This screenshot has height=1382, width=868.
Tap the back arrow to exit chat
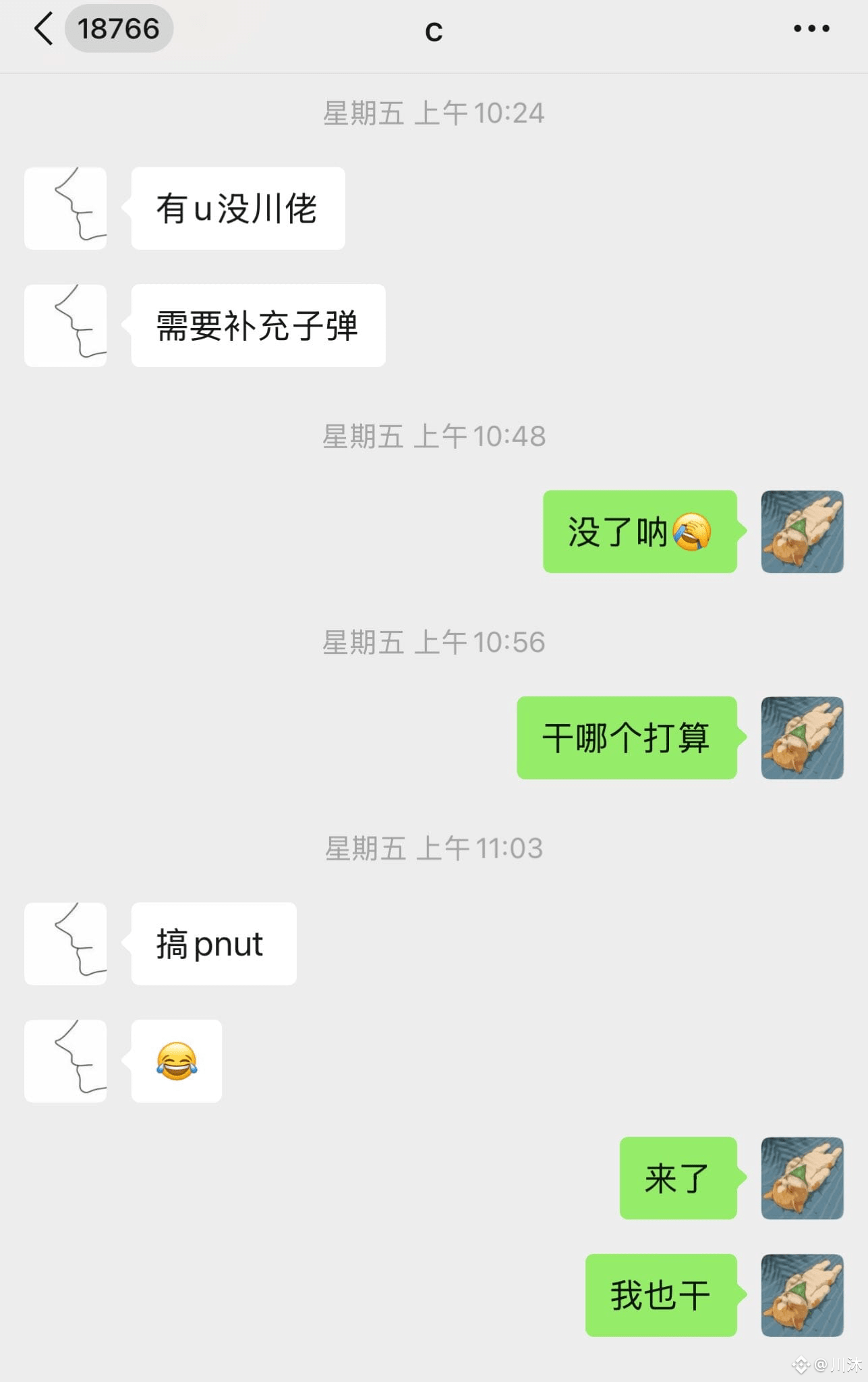(x=43, y=30)
